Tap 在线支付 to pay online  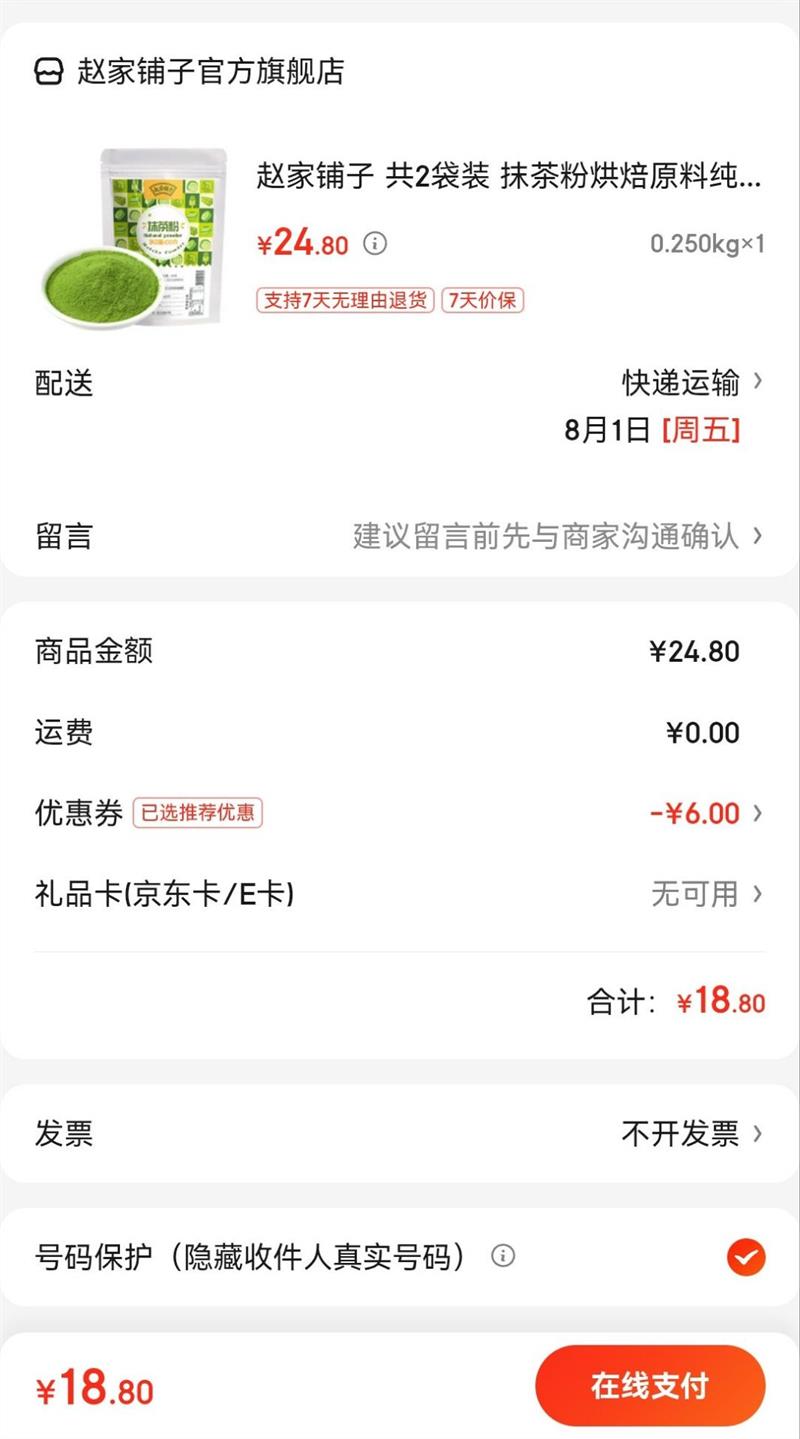pyautogui.click(x=650, y=1386)
